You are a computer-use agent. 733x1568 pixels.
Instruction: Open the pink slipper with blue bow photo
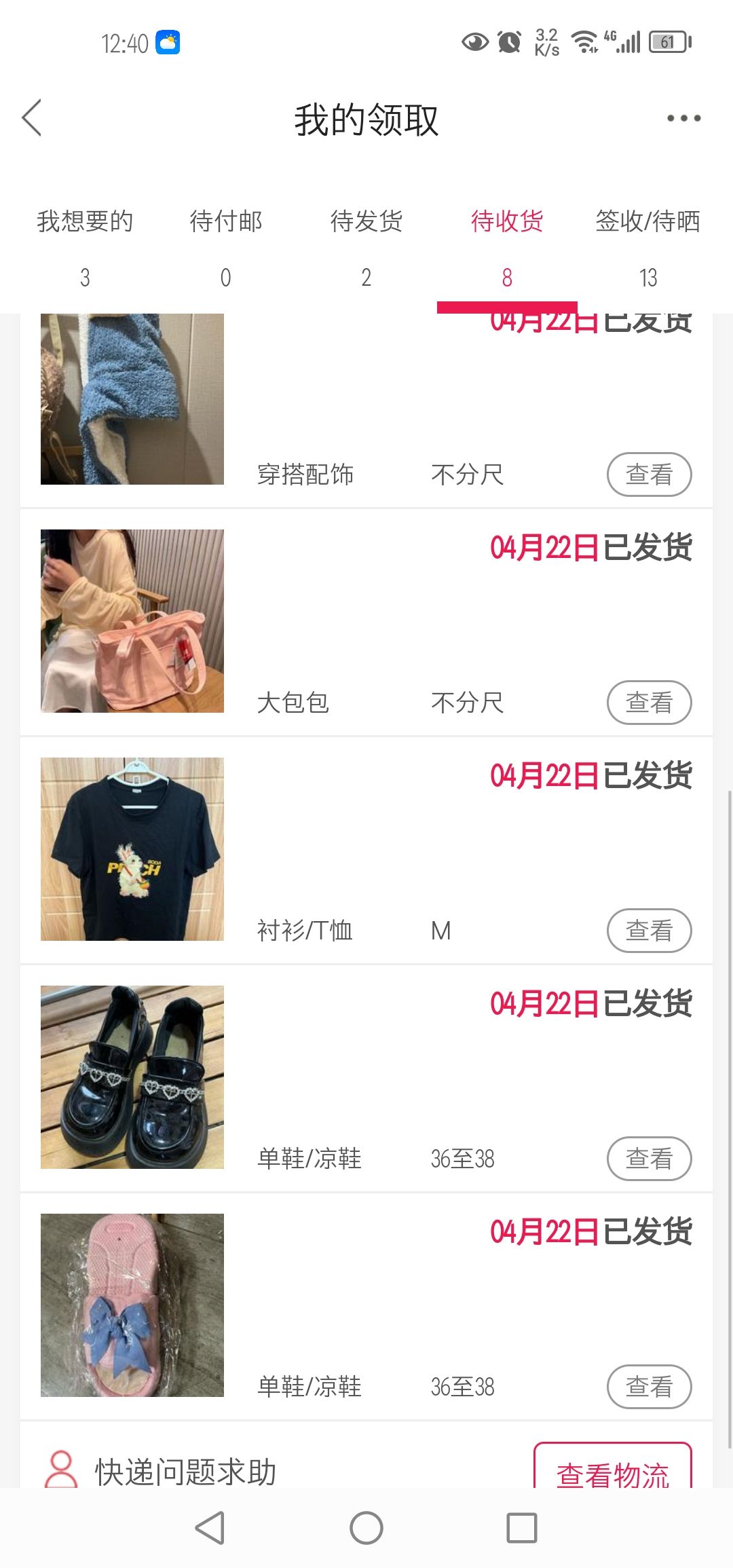click(132, 1305)
